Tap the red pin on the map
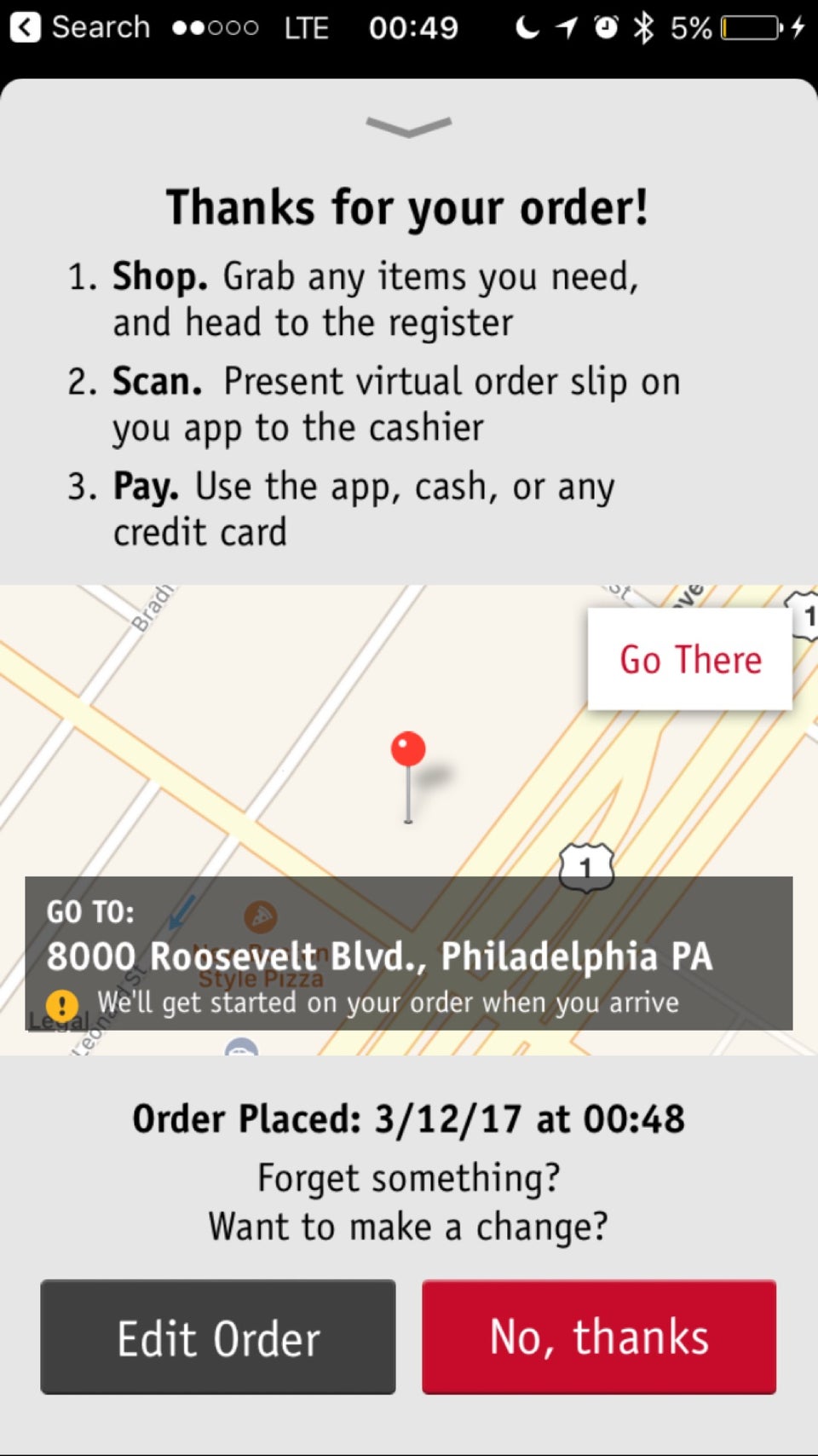The image size is (818, 1456). (408, 750)
